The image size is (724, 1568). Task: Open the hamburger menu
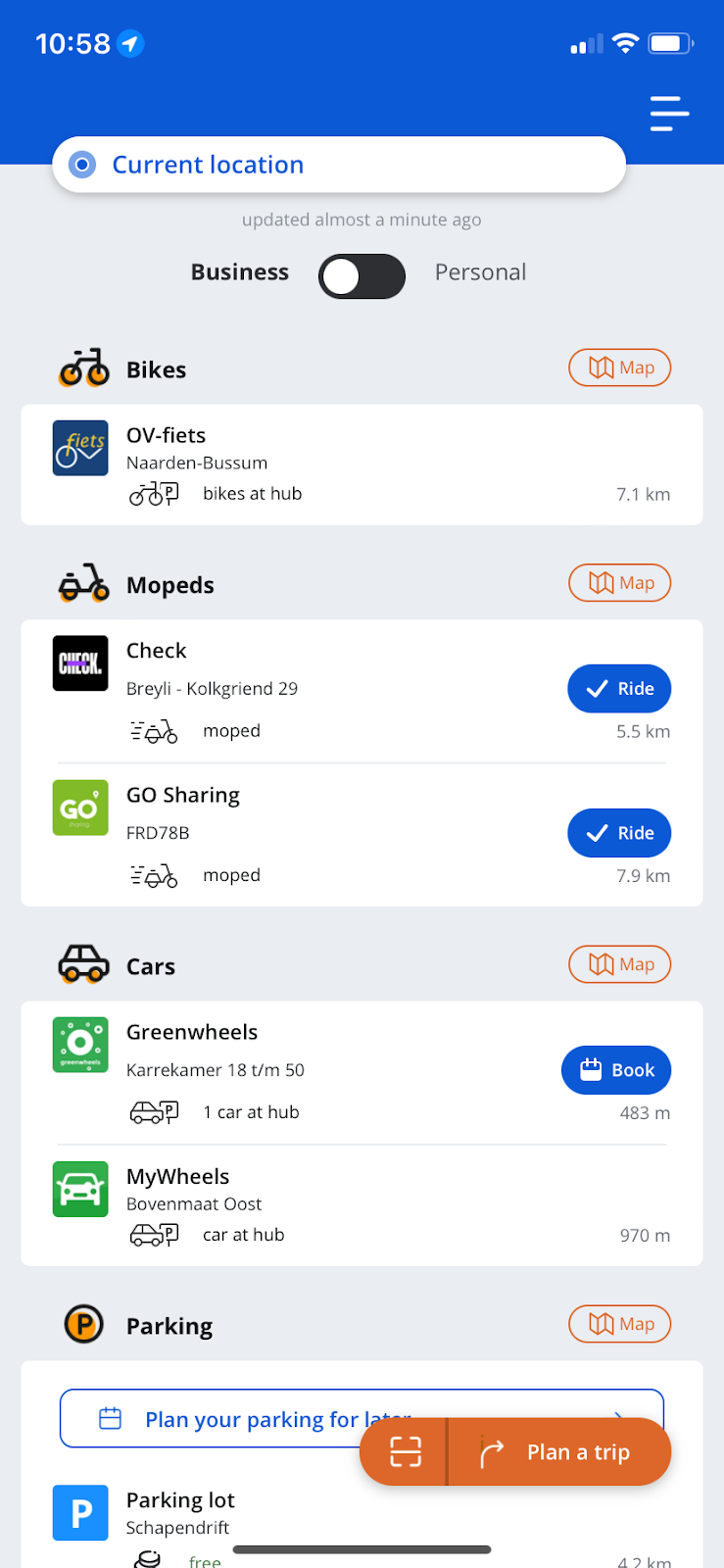(x=669, y=114)
